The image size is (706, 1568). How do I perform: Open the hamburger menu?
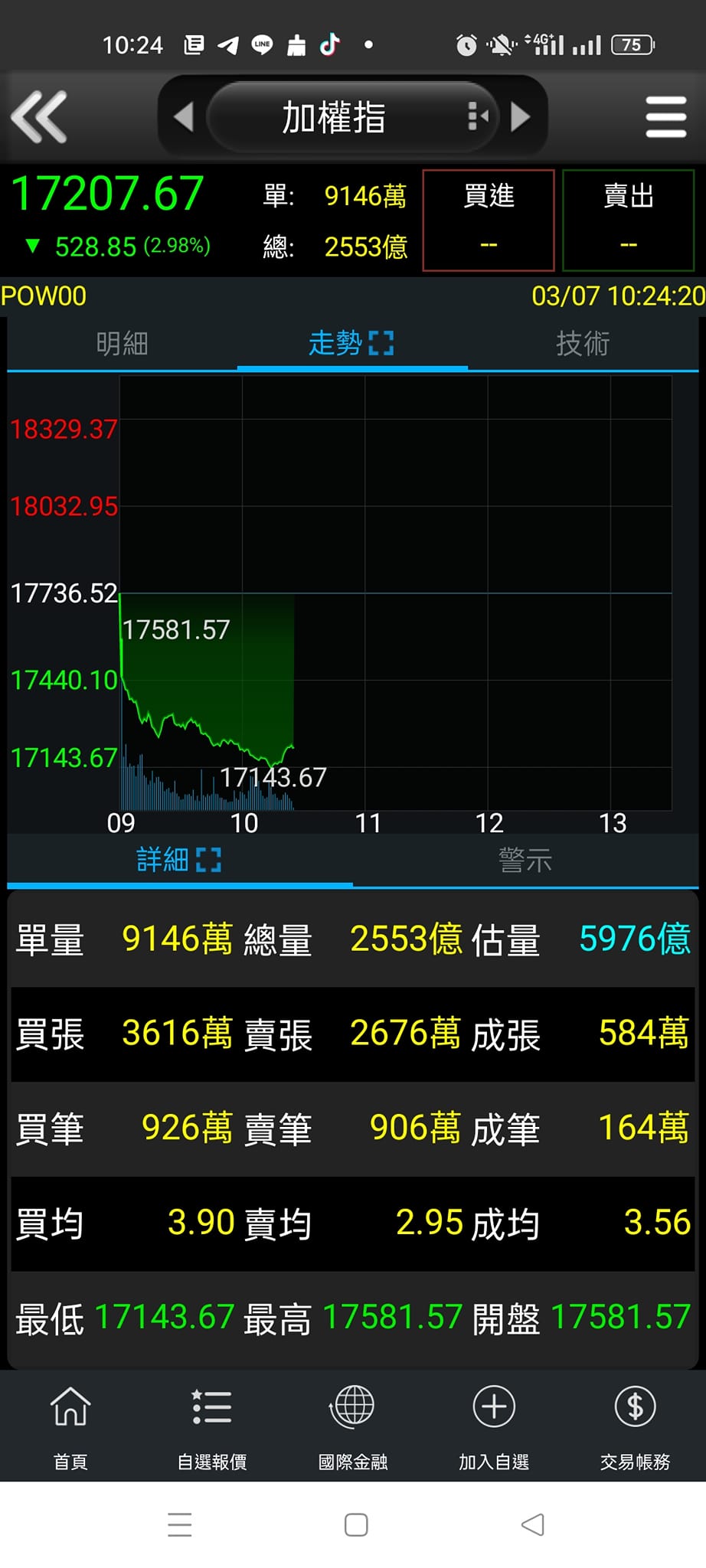[666, 117]
